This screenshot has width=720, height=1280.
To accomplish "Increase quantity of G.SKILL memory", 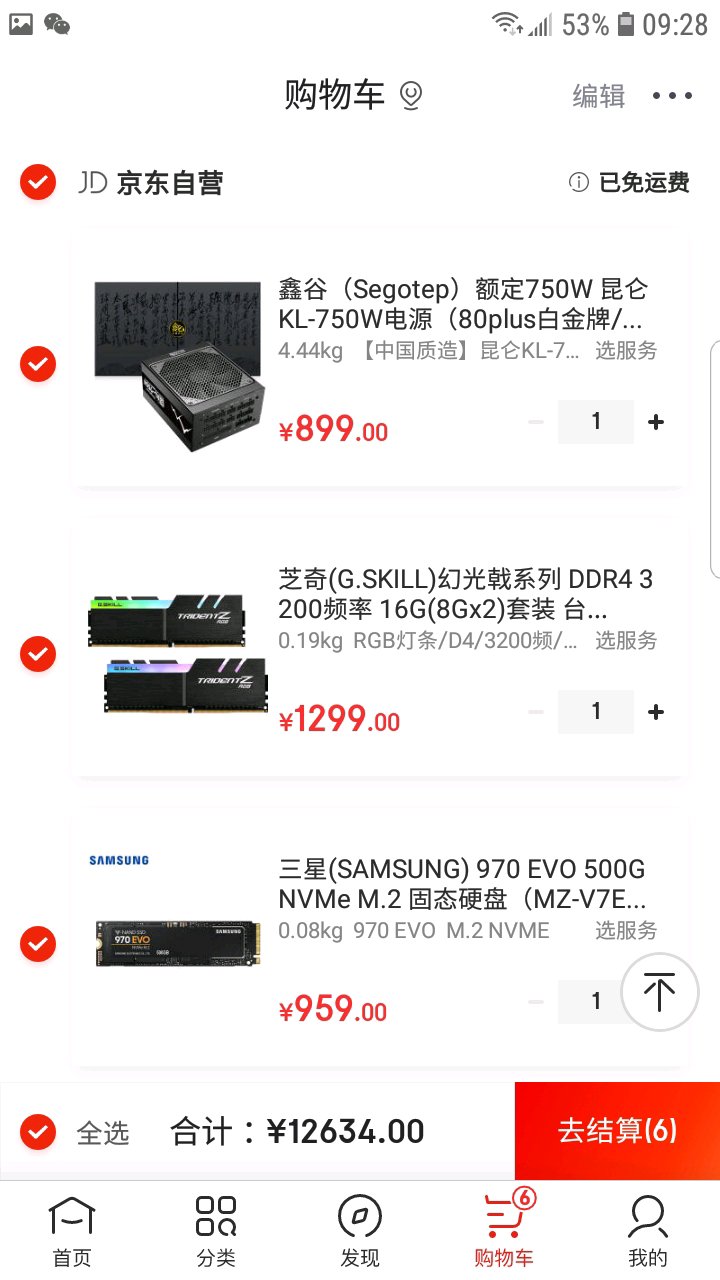I will click(x=656, y=712).
